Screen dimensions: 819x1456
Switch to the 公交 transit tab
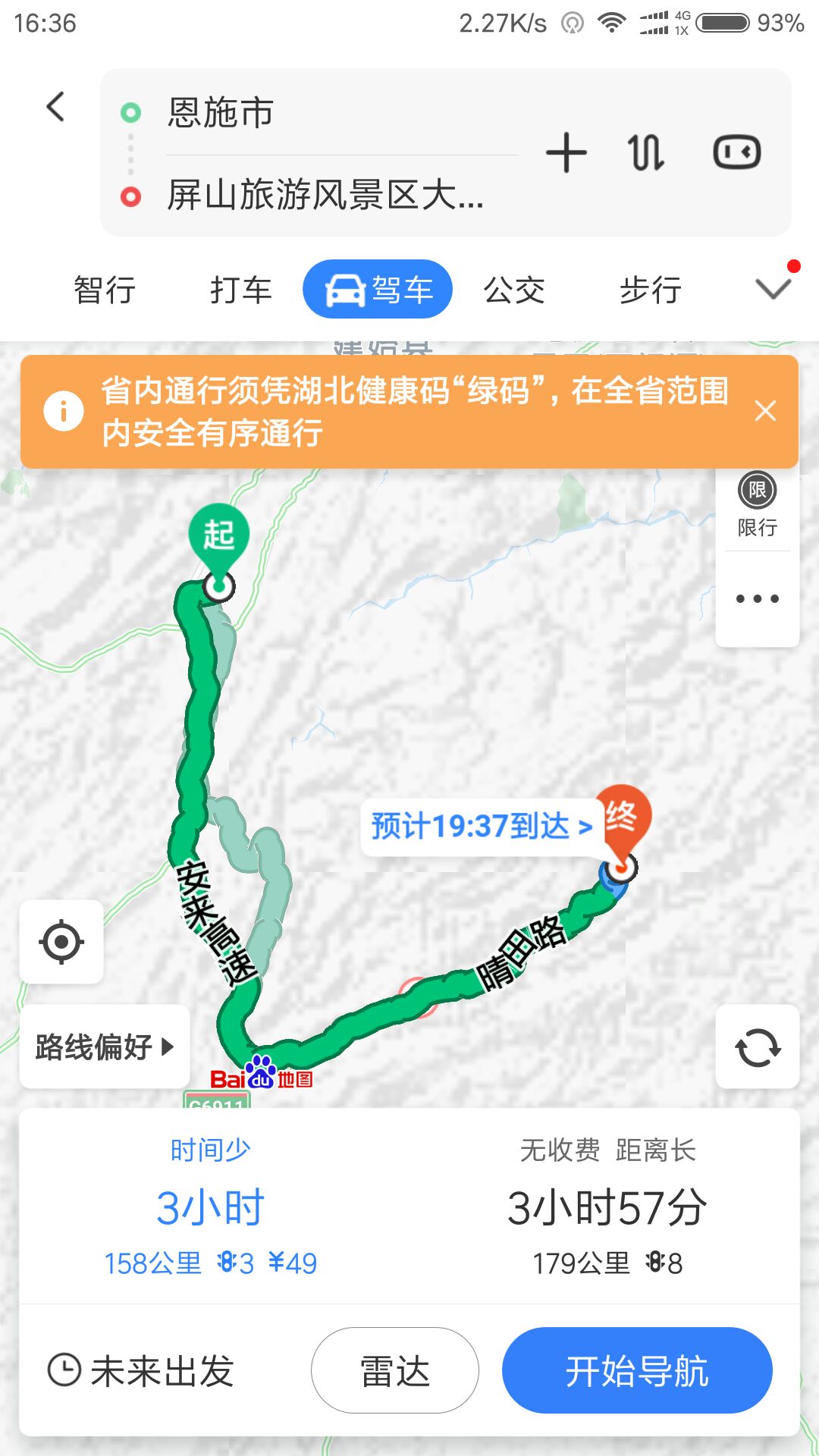[x=514, y=290]
